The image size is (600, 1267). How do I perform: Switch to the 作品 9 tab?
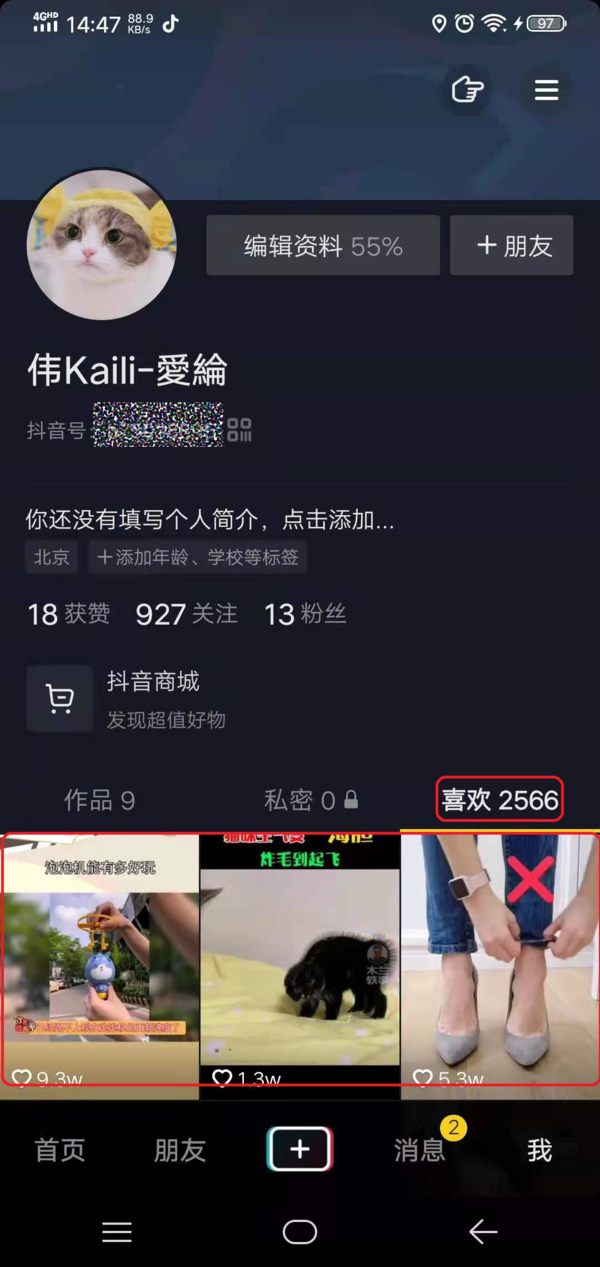(100, 800)
